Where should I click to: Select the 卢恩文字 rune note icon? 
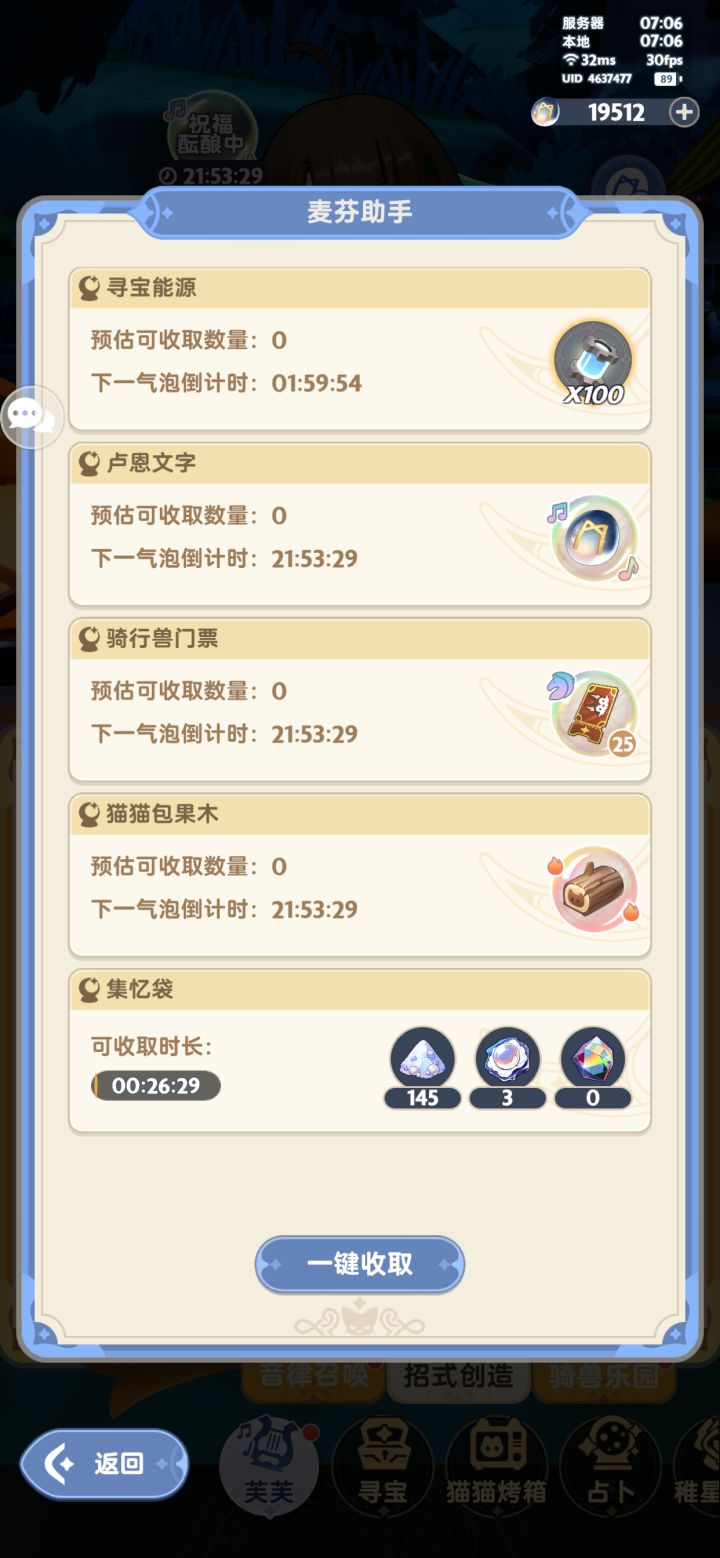592,538
